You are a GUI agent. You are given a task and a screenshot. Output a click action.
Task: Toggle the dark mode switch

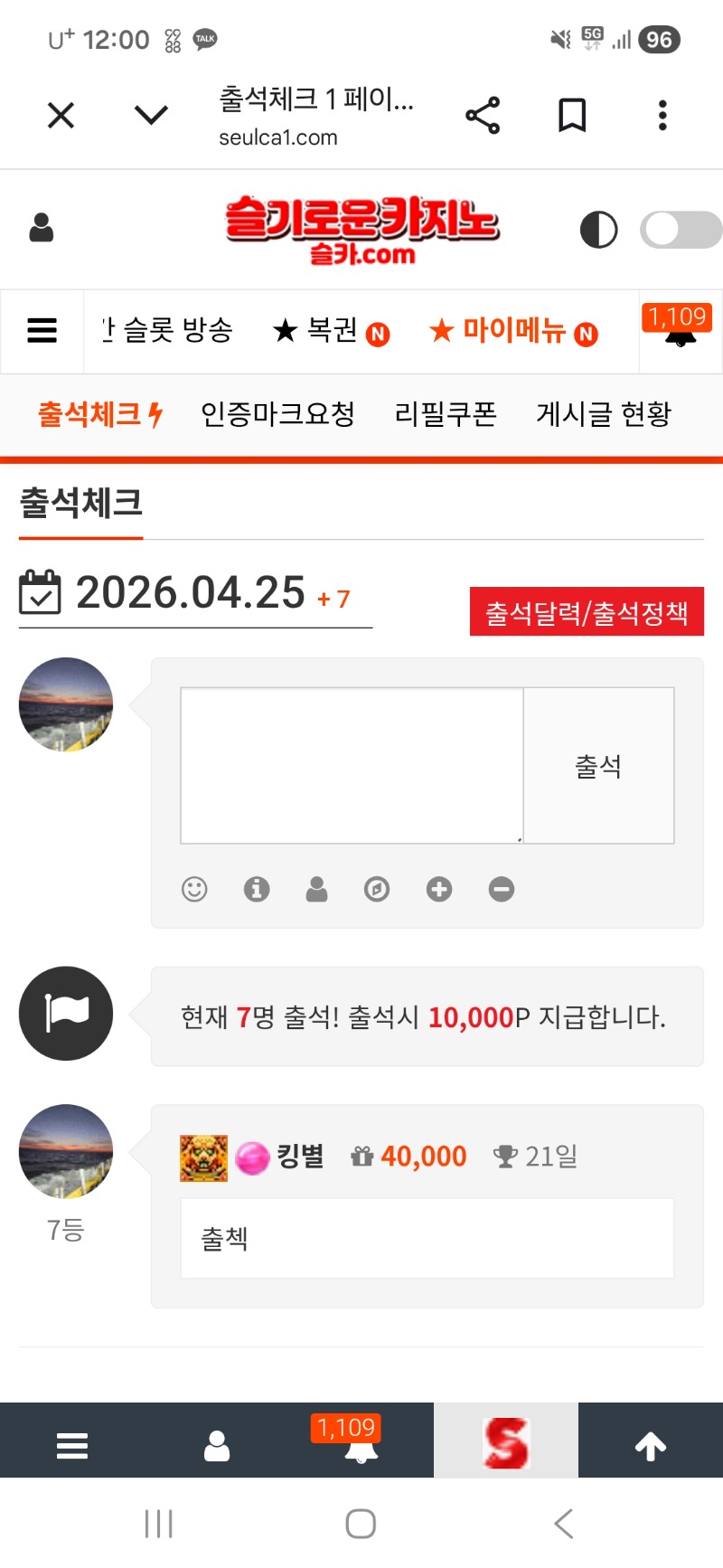tap(680, 230)
